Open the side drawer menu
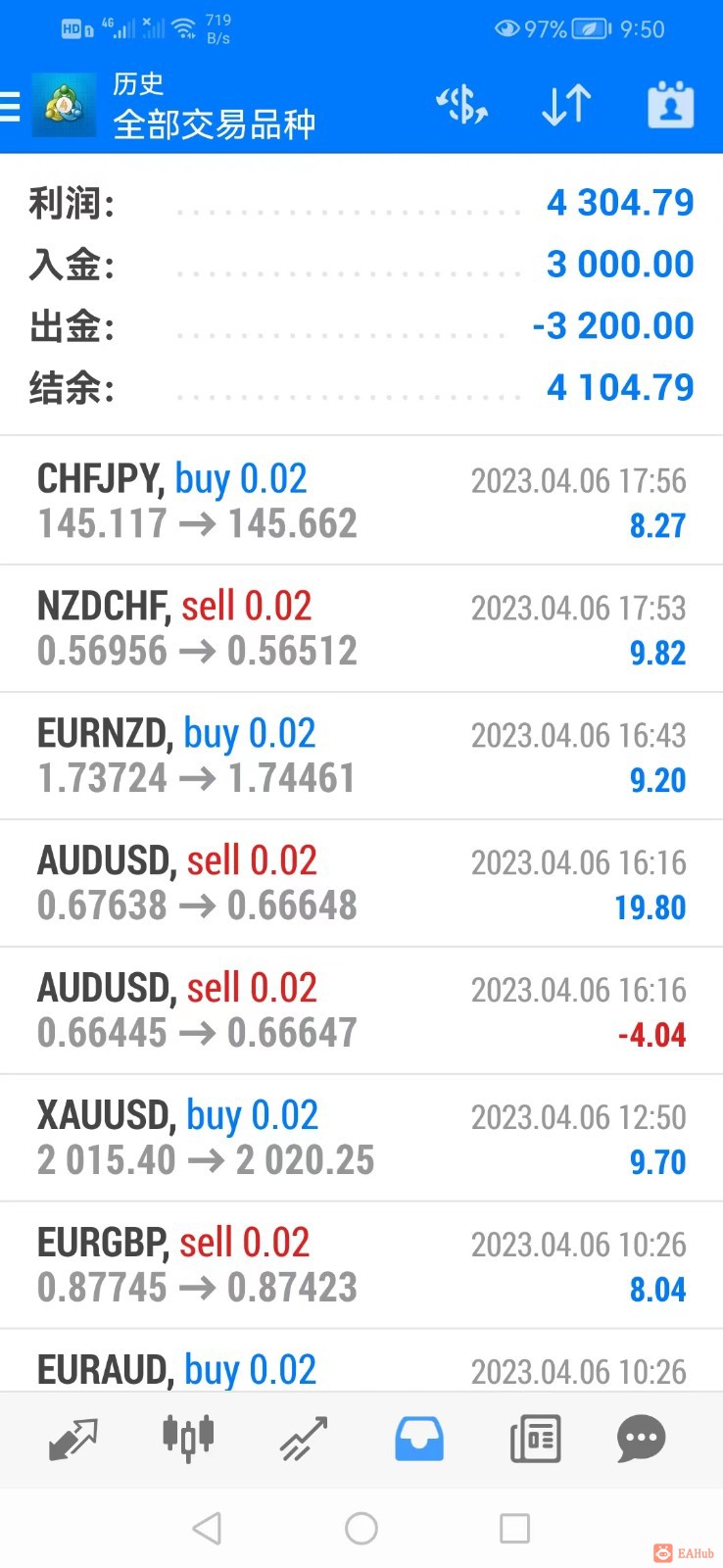This screenshot has height=1568, width=723. pyautogui.click(x=12, y=106)
